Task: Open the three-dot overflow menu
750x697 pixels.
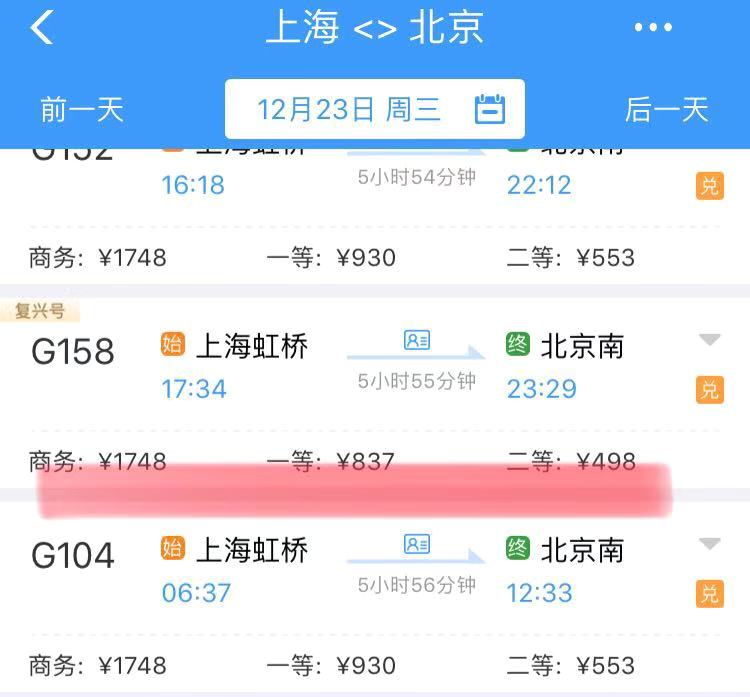Action: pyautogui.click(x=667, y=28)
